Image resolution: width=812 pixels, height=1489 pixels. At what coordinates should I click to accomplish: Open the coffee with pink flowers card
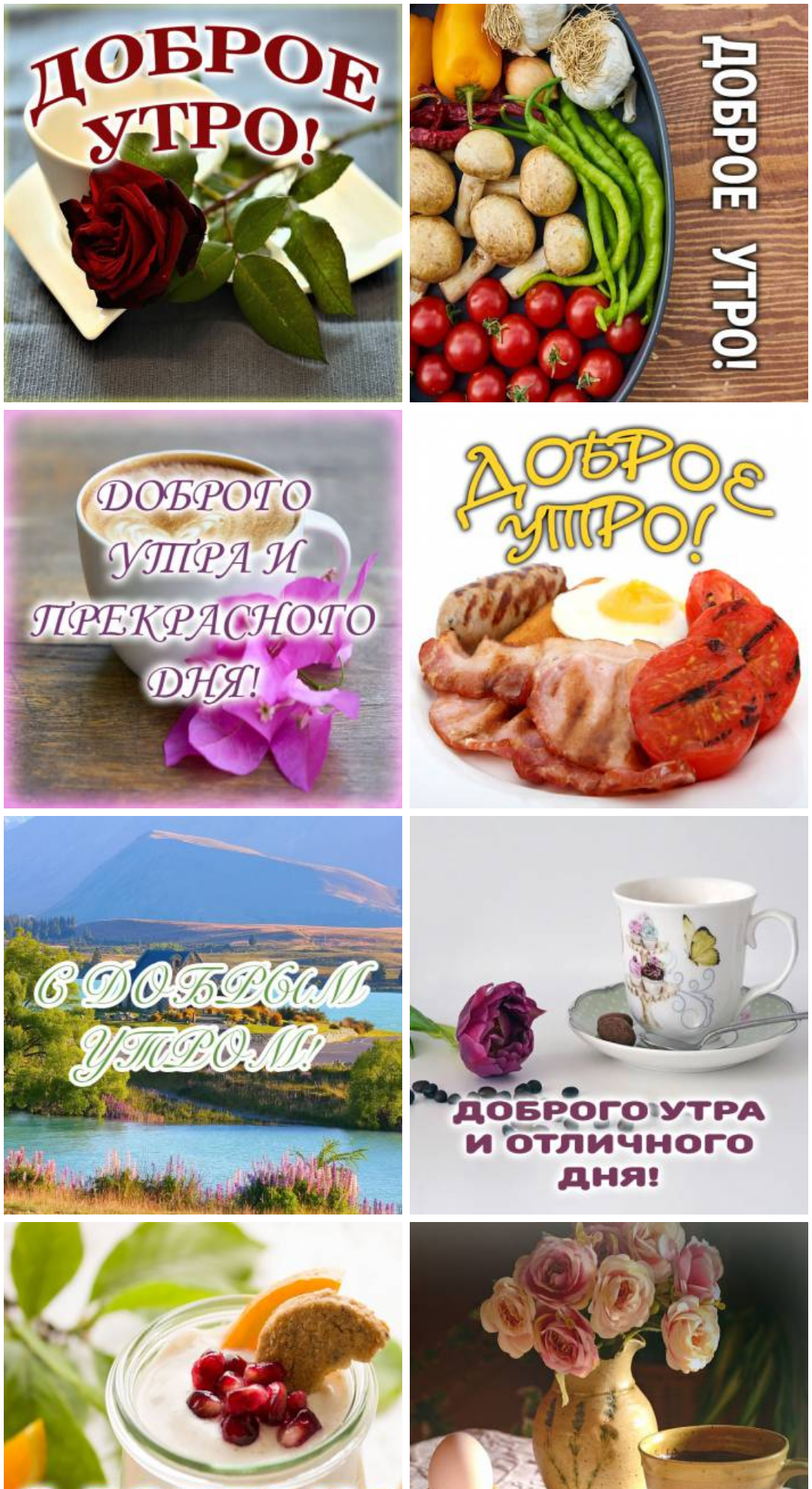(203, 609)
